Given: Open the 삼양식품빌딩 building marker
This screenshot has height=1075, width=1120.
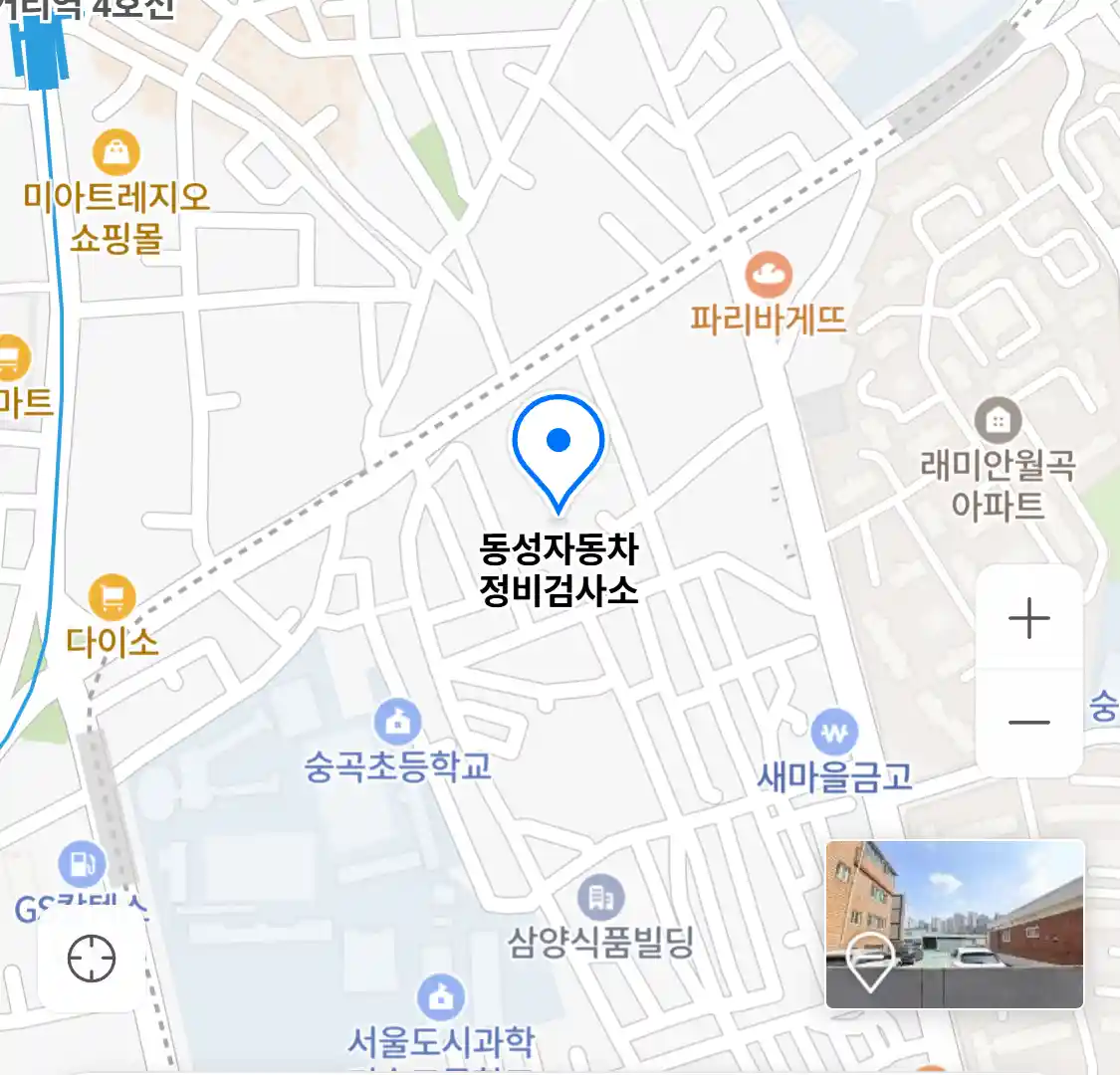Looking at the screenshot, I should point(600,899).
